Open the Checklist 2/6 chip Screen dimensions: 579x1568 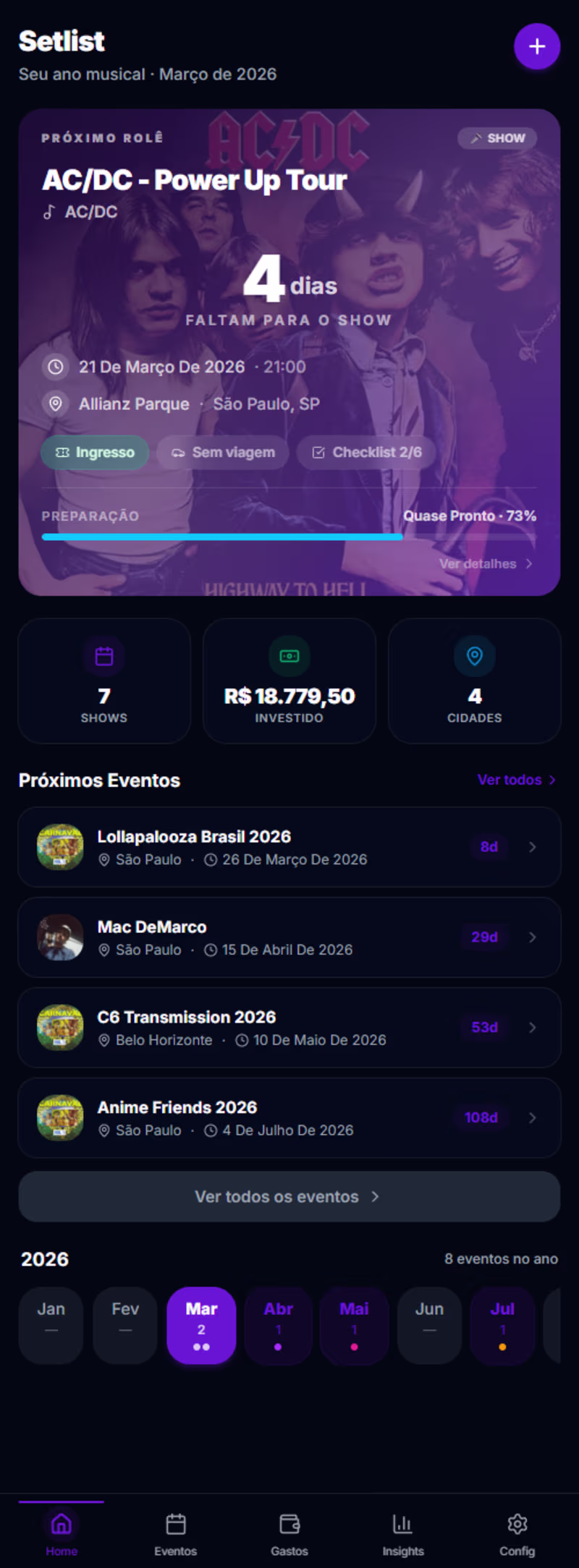point(366,453)
